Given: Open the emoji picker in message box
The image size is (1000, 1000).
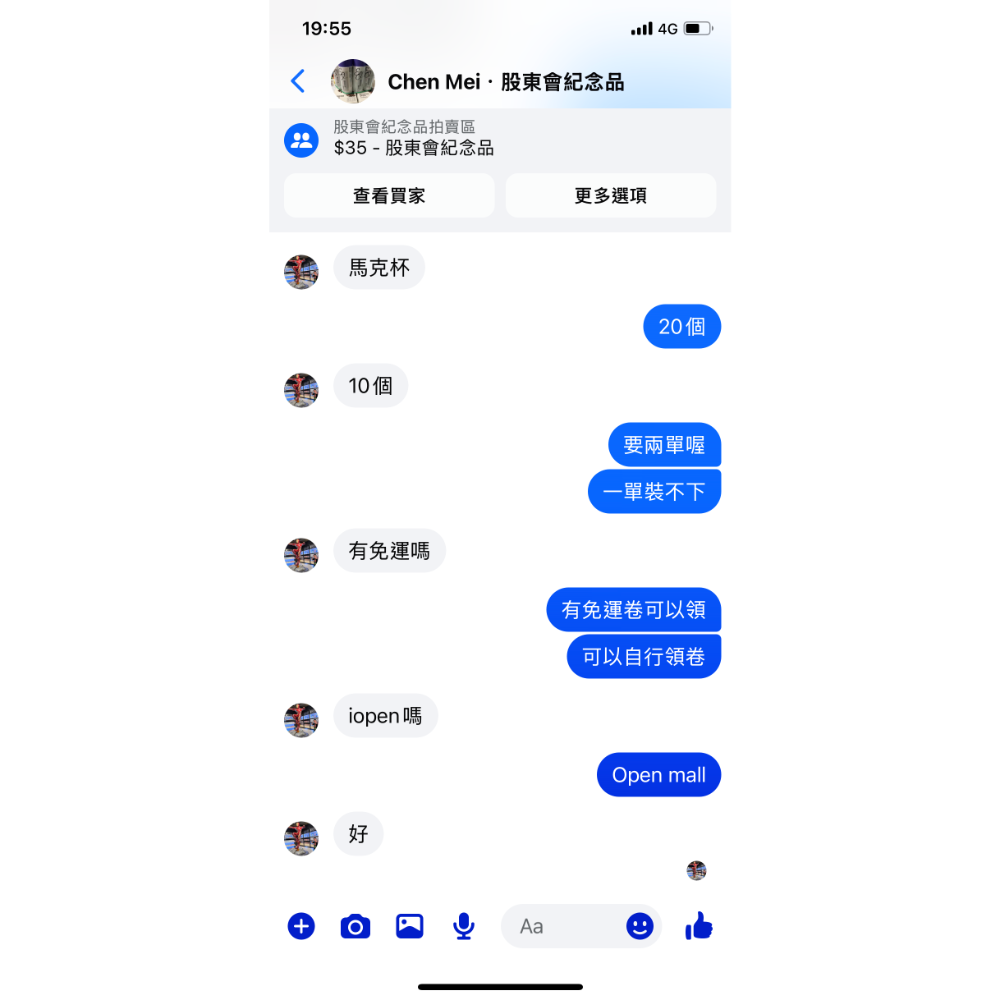Looking at the screenshot, I should 639,926.
